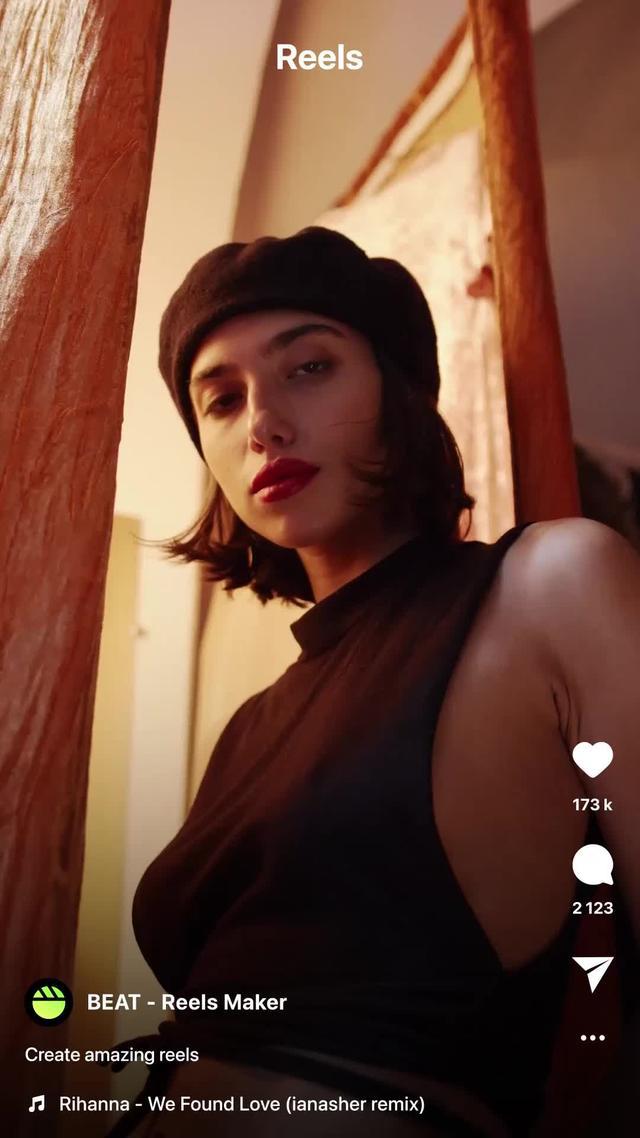Share this reel via the paper plane
The image size is (640, 1138).
pyautogui.click(x=592, y=972)
